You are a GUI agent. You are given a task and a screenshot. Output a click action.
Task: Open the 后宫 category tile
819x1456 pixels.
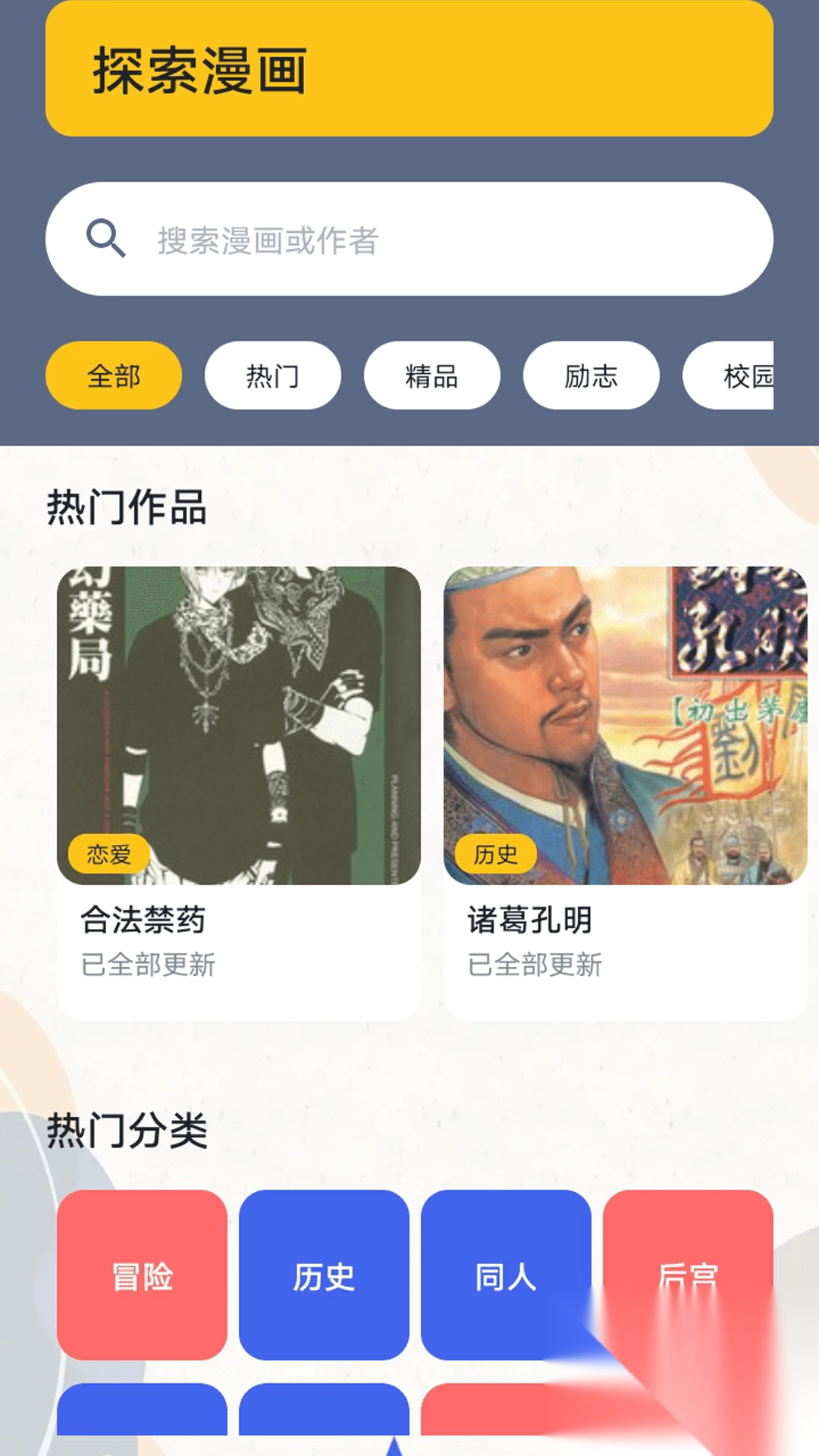(689, 1278)
